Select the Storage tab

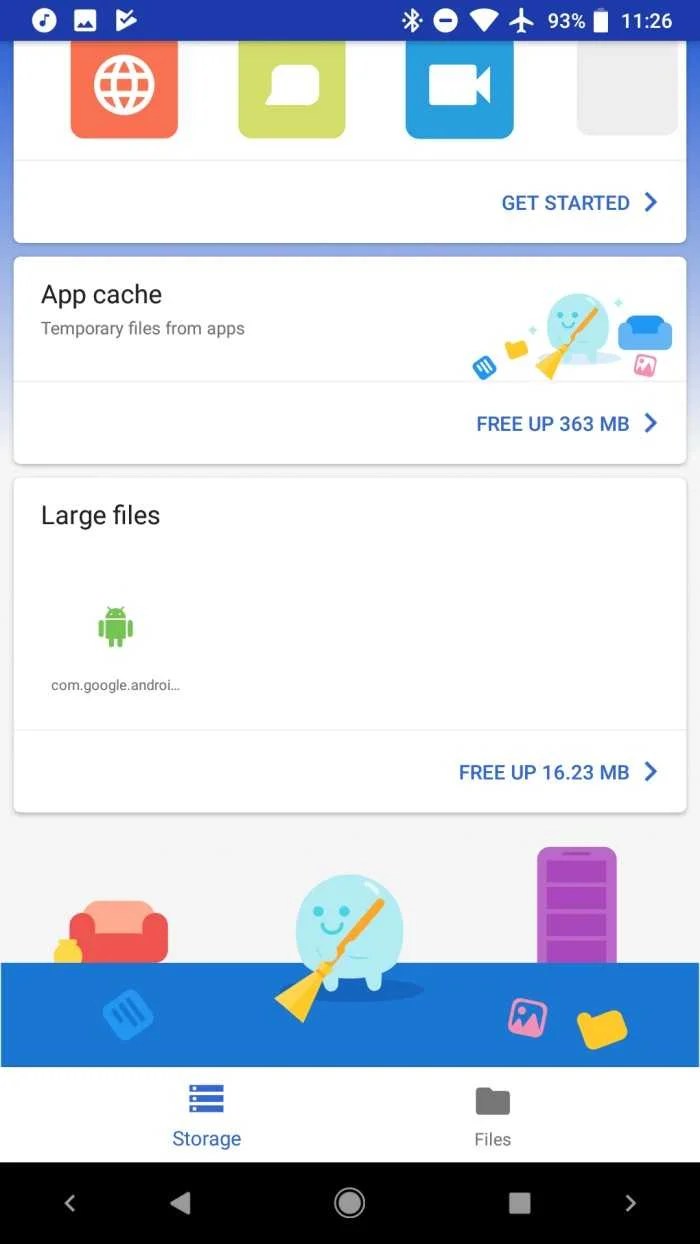click(x=207, y=1116)
